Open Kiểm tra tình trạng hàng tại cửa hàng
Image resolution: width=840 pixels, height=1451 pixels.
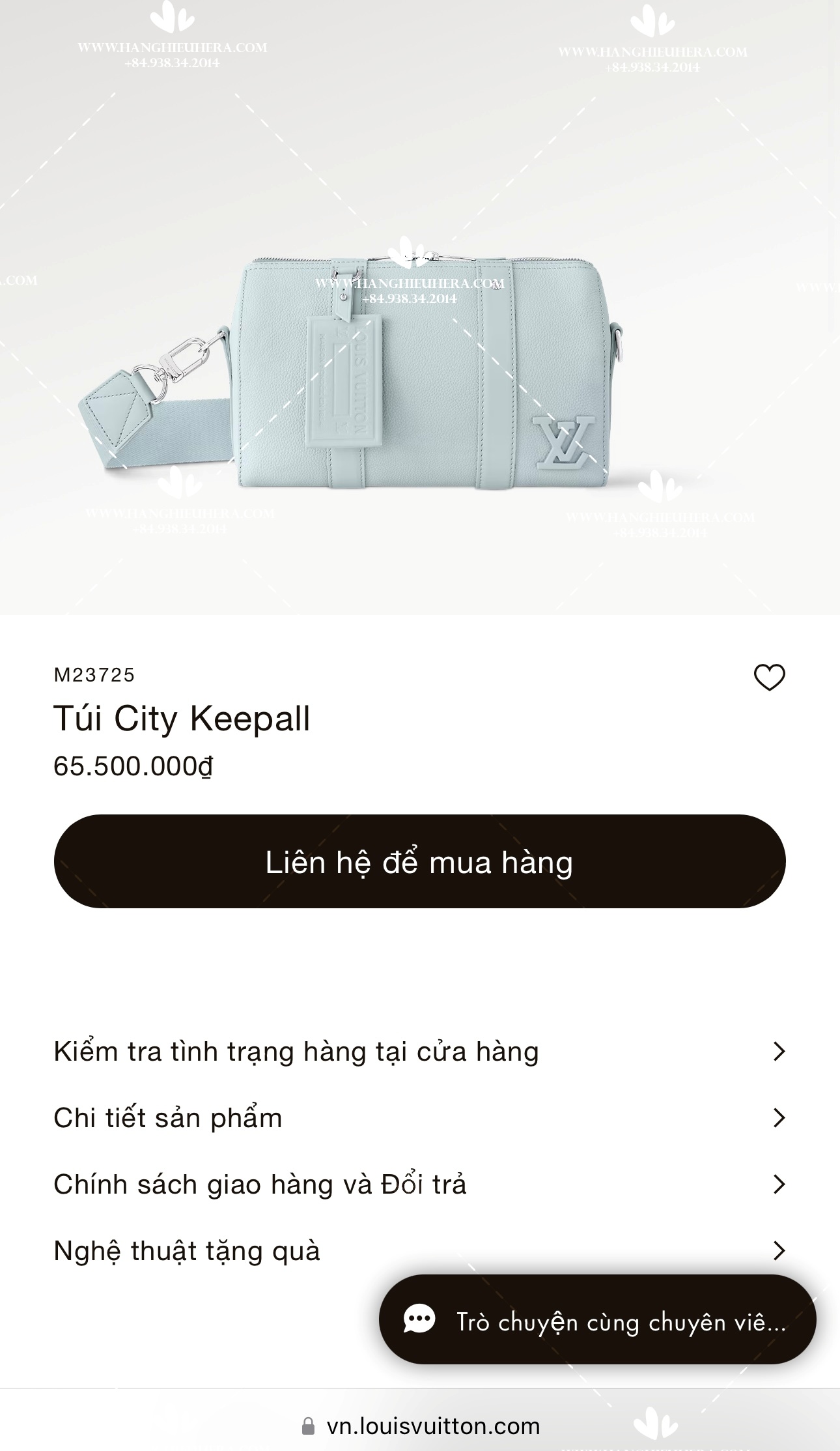pos(419,1052)
